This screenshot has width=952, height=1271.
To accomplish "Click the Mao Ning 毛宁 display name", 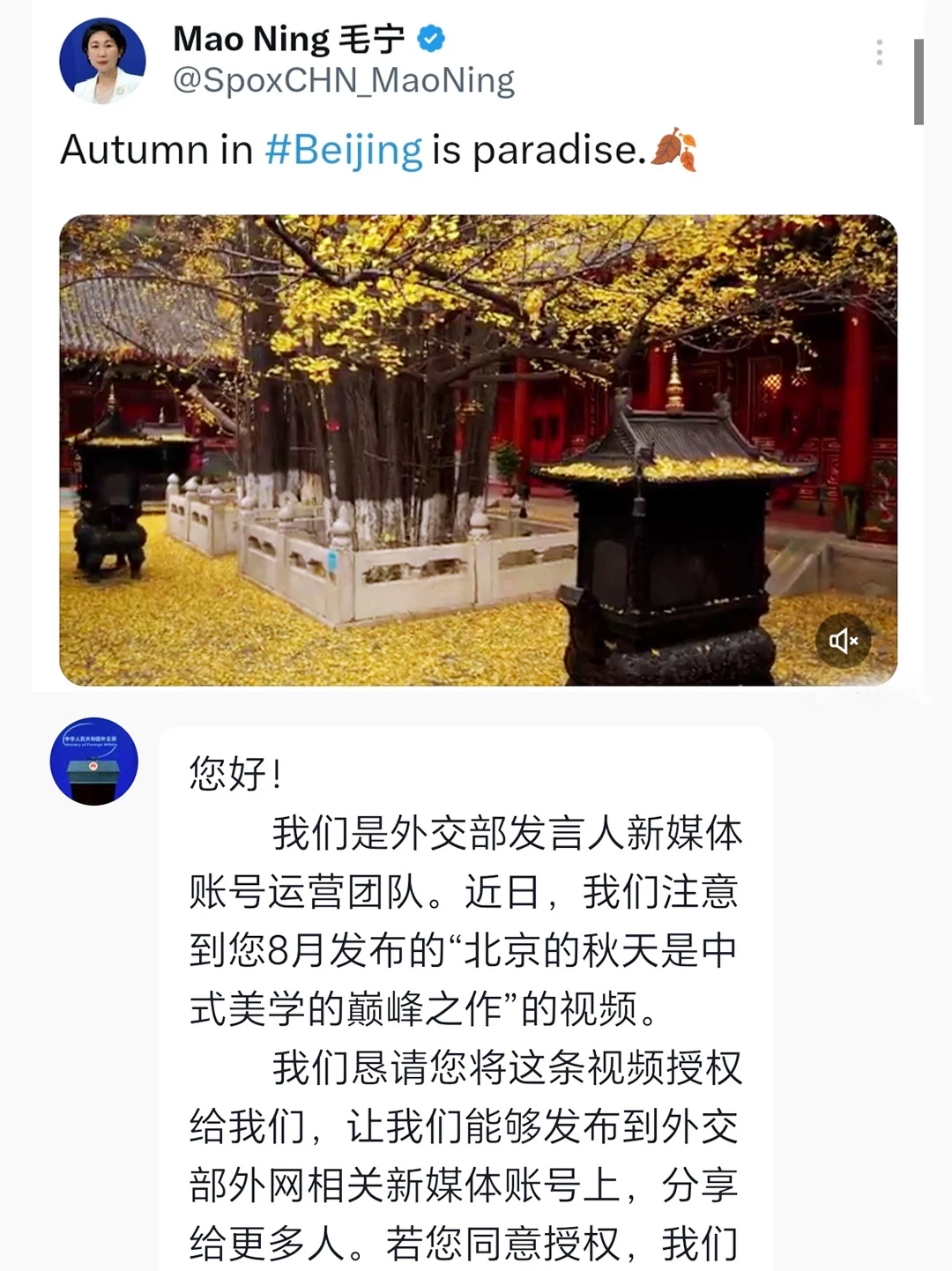I will [289, 38].
